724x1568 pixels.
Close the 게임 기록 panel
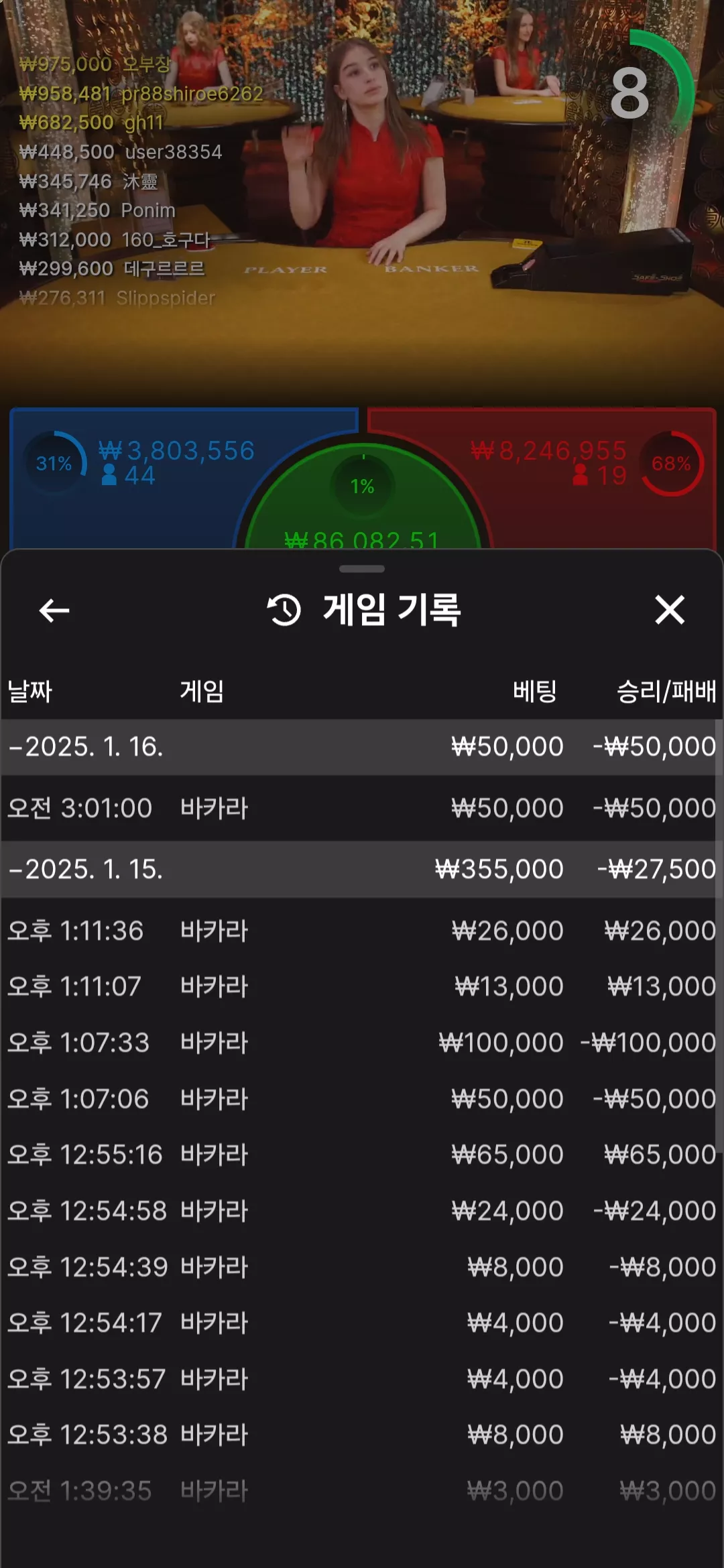coord(670,610)
